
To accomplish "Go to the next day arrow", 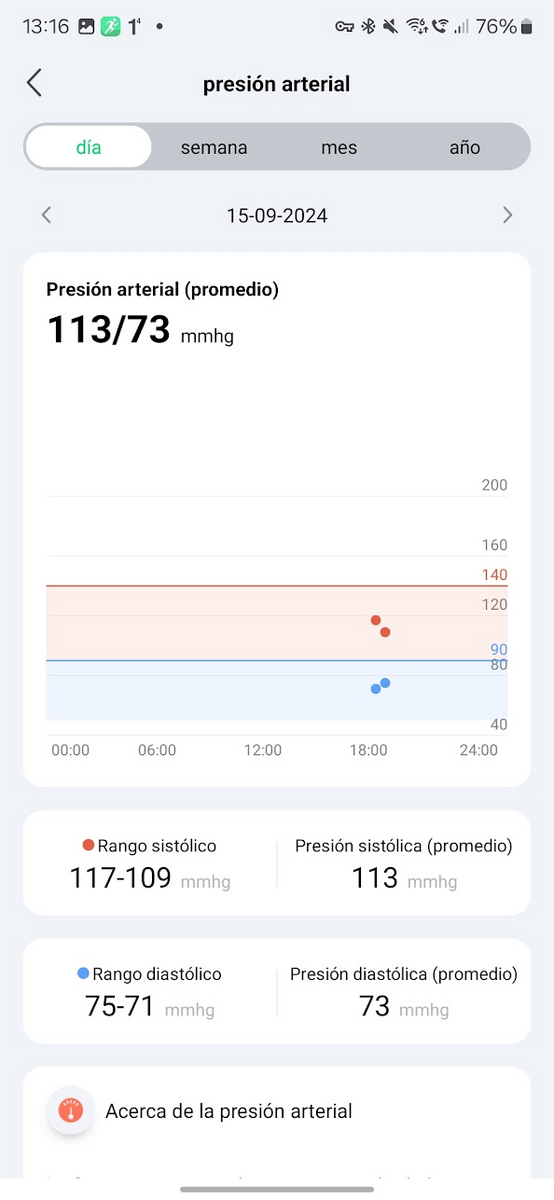I will [x=508, y=215].
